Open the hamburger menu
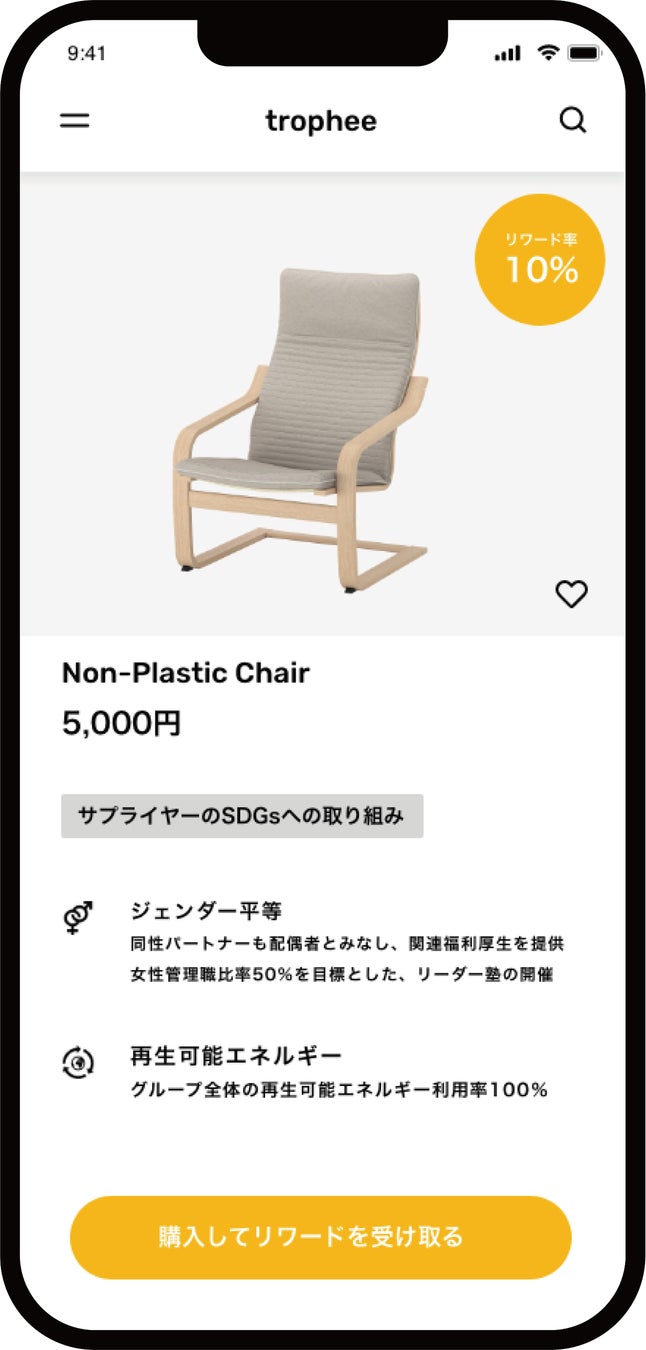The image size is (646, 1350). (x=75, y=121)
